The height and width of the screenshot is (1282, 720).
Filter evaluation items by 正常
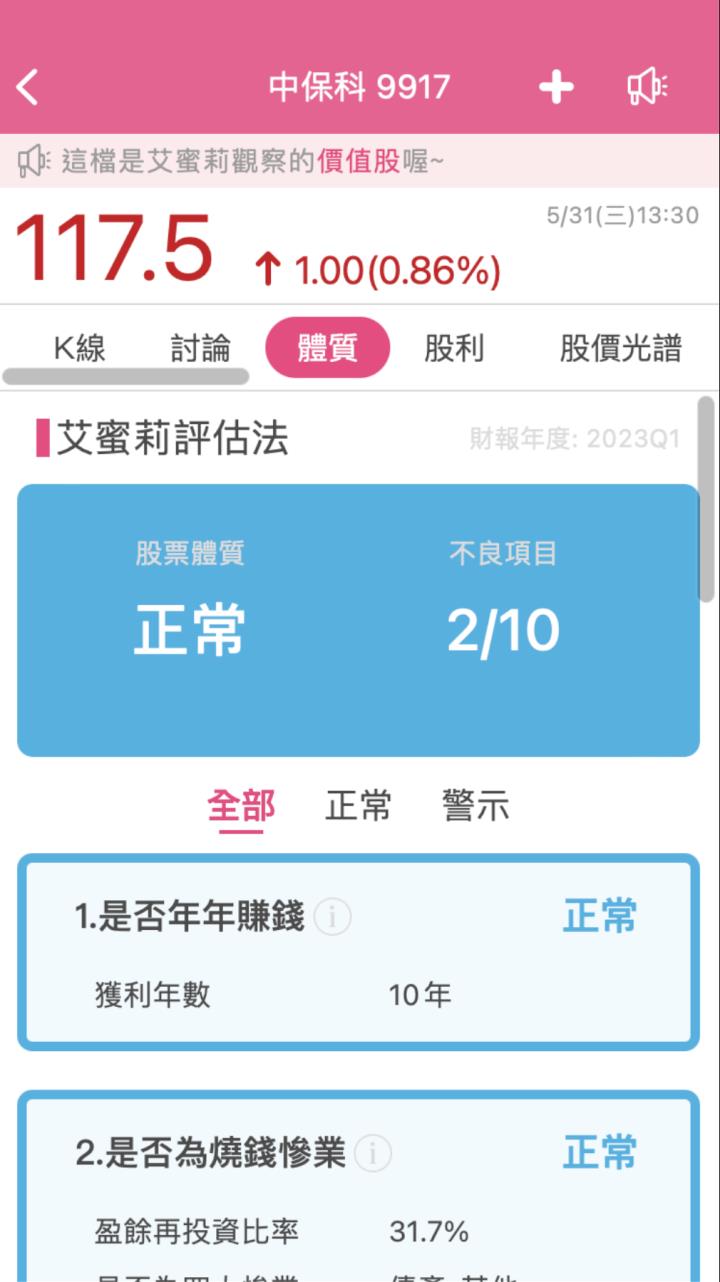pyautogui.click(x=358, y=805)
